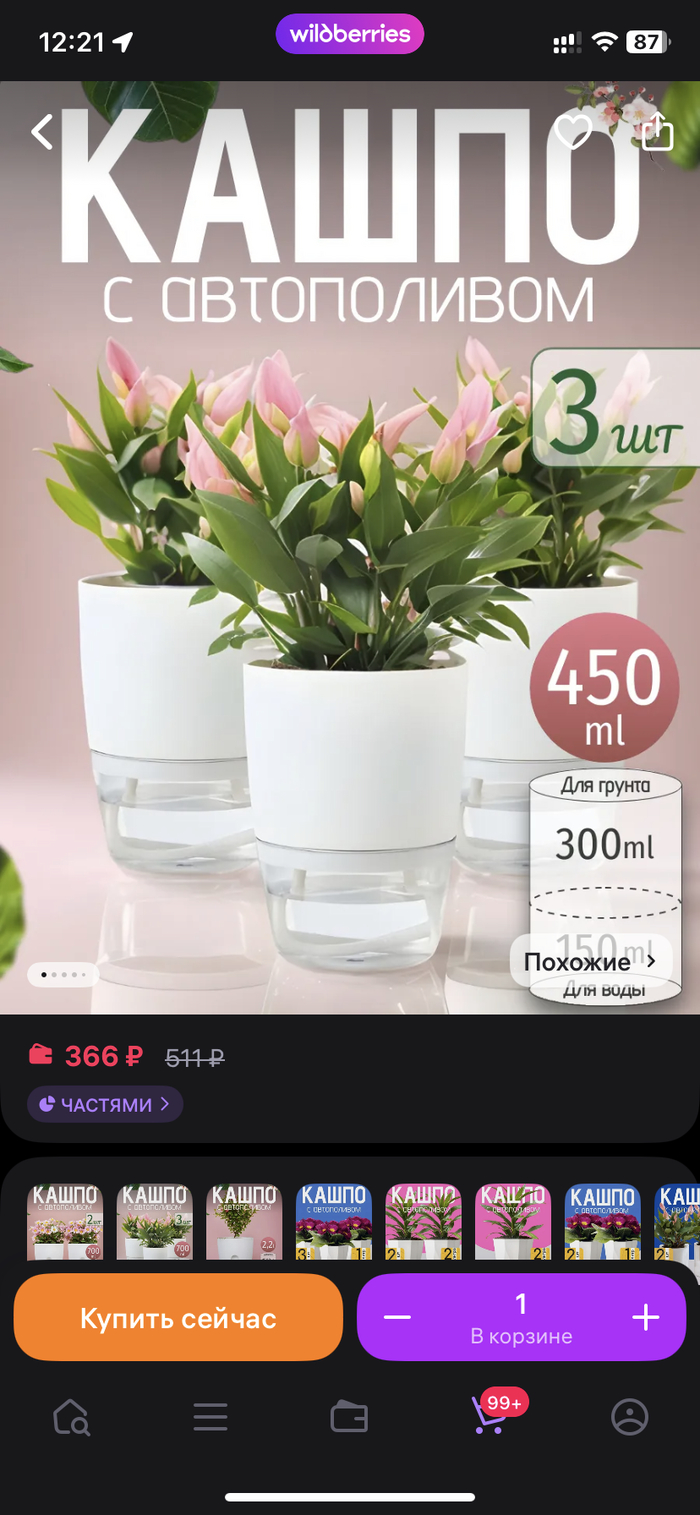Increase cart quantity with plus
This screenshot has width=700, height=1515.
[x=646, y=1318]
